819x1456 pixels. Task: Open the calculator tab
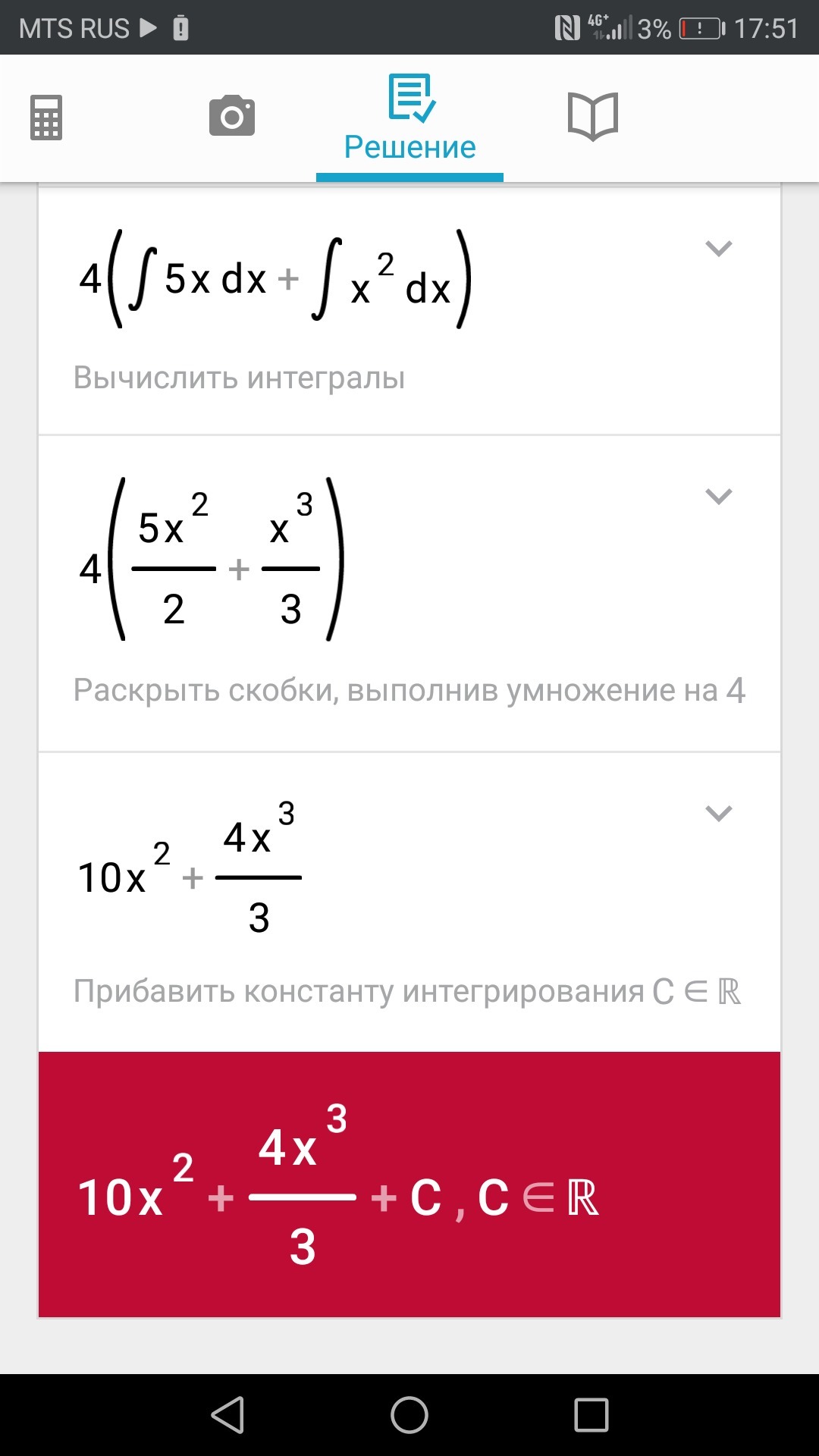[46, 118]
